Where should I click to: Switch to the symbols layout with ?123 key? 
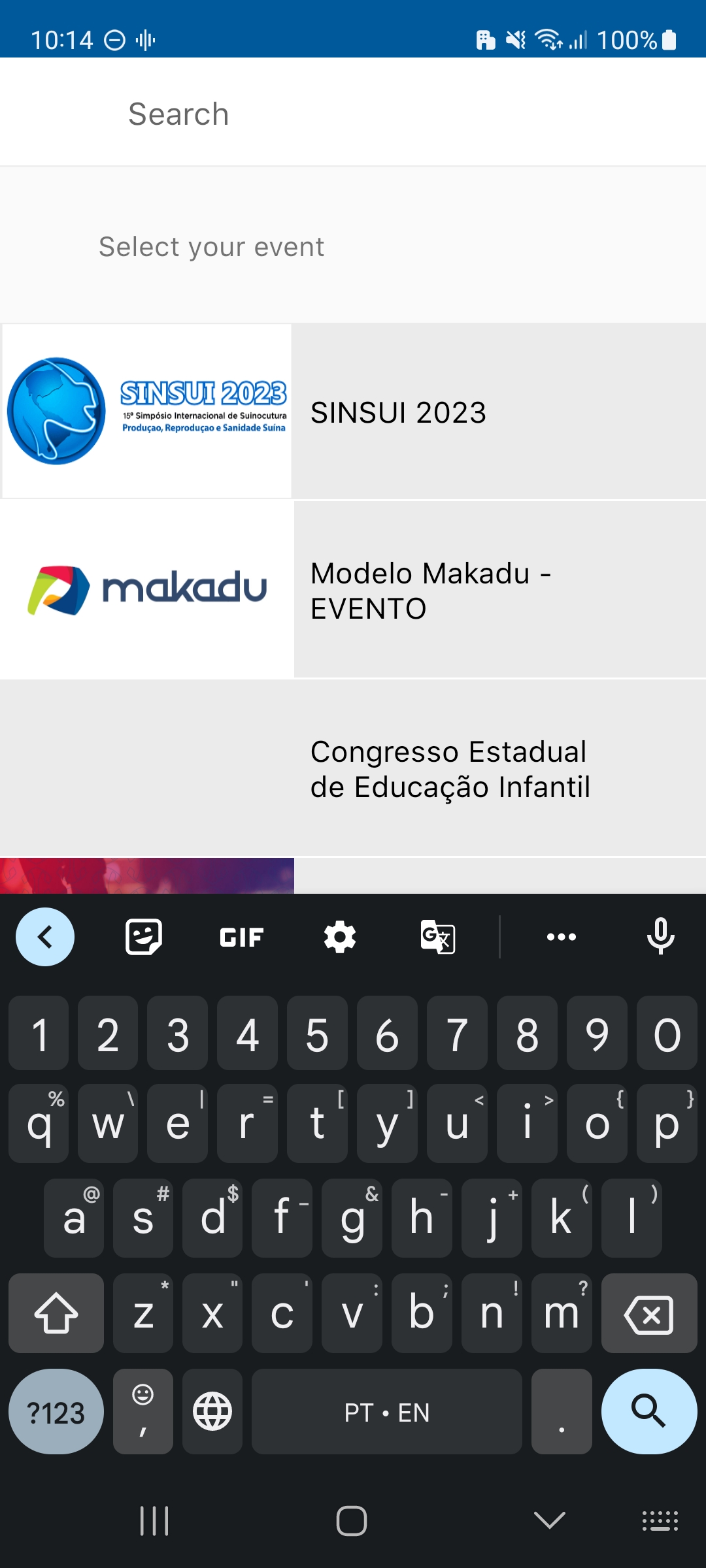coord(56,1412)
